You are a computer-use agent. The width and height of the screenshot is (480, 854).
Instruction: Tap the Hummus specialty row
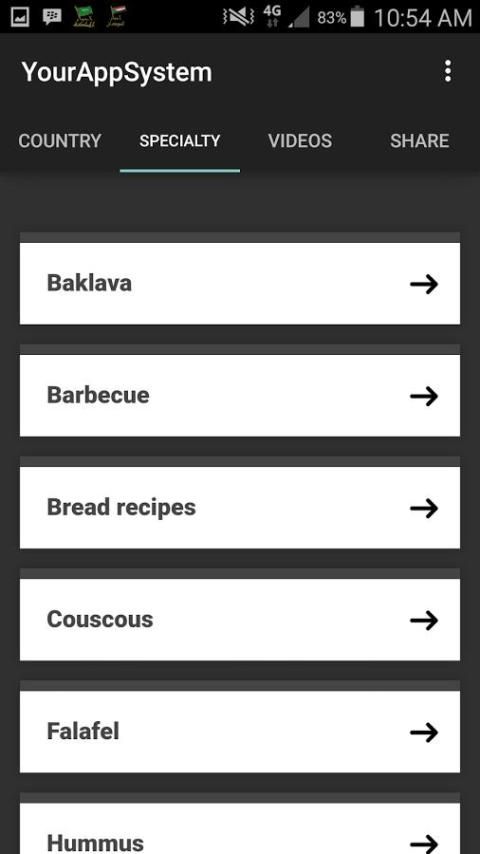click(x=240, y=828)
